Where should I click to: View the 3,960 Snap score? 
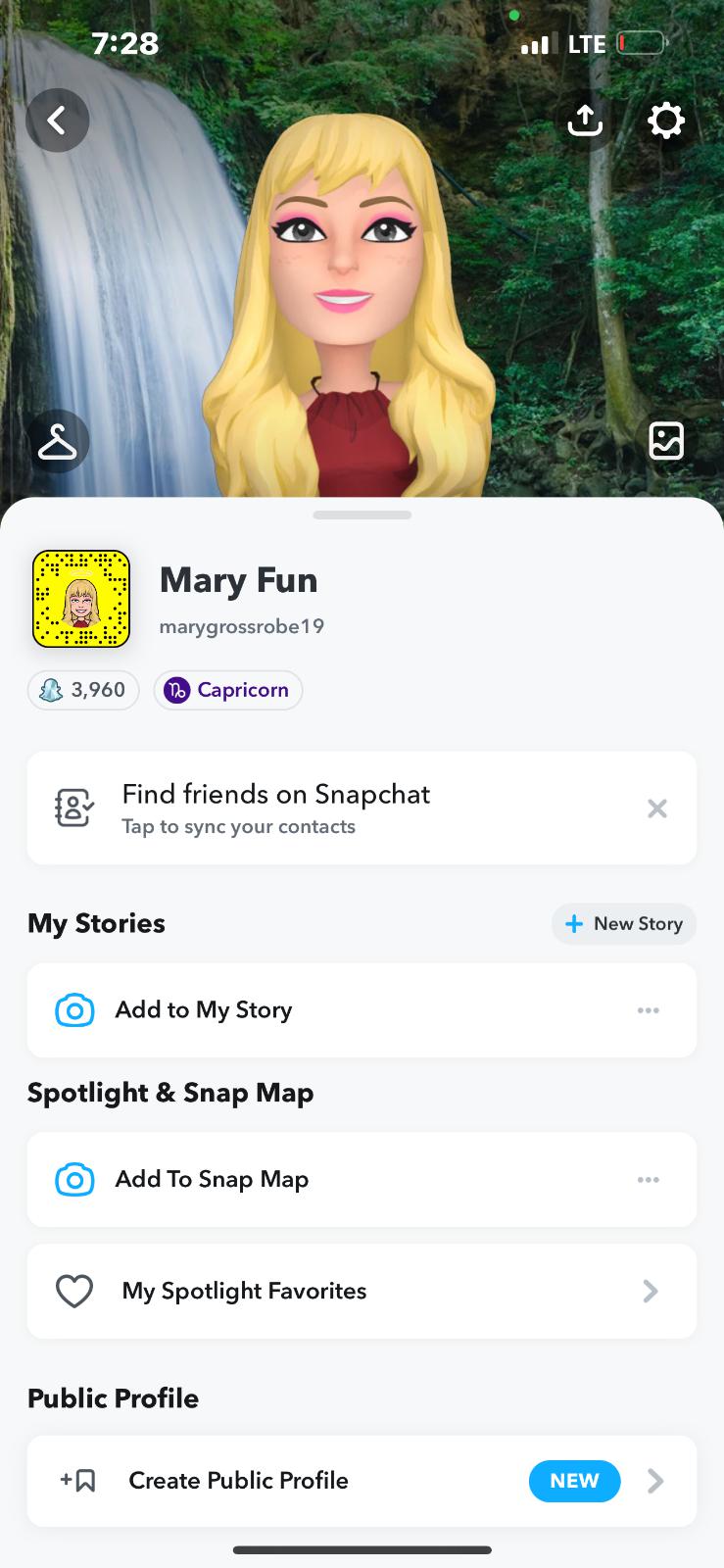coord(83,690)
